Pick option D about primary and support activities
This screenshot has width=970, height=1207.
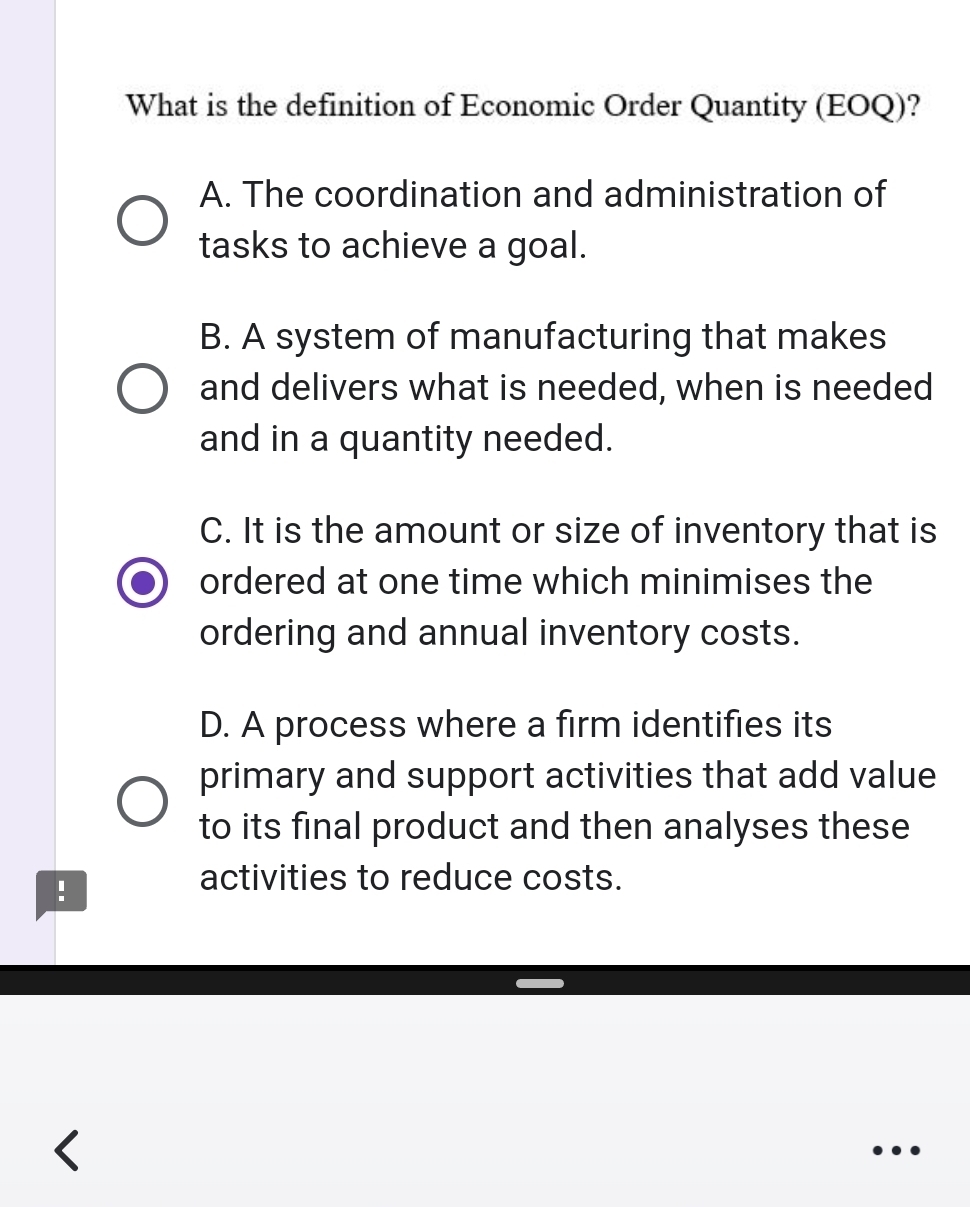pos(142,801)
